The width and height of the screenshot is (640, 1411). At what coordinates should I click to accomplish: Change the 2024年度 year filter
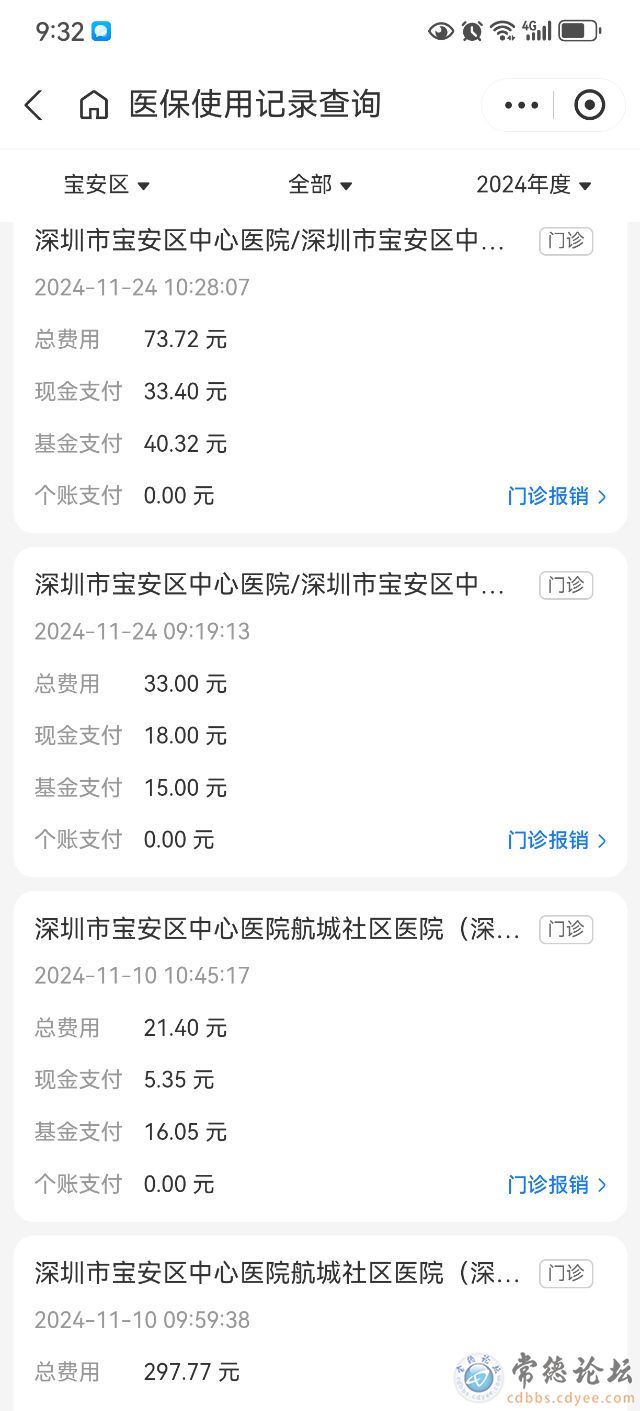click(x=534, y=185)
